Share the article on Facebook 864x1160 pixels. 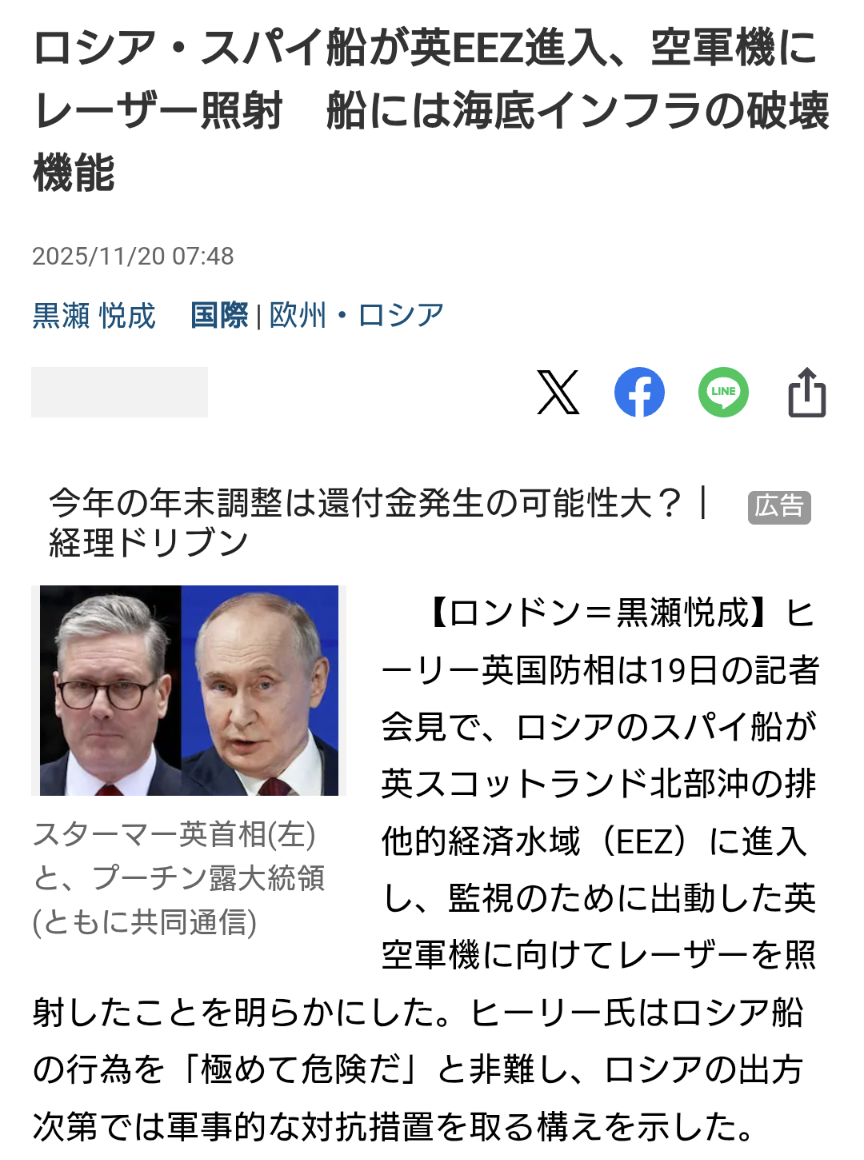coord(639,392)
